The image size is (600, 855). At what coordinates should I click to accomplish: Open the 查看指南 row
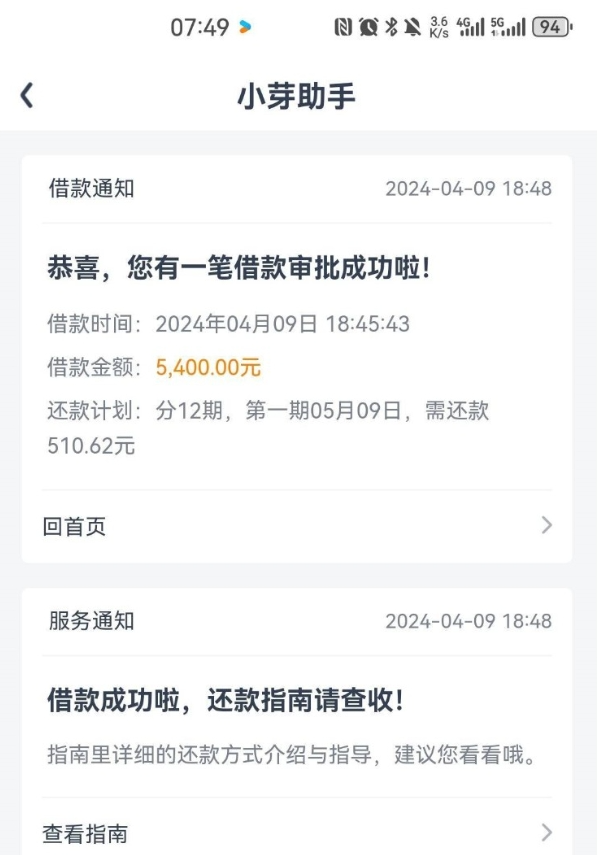point(296,832)
